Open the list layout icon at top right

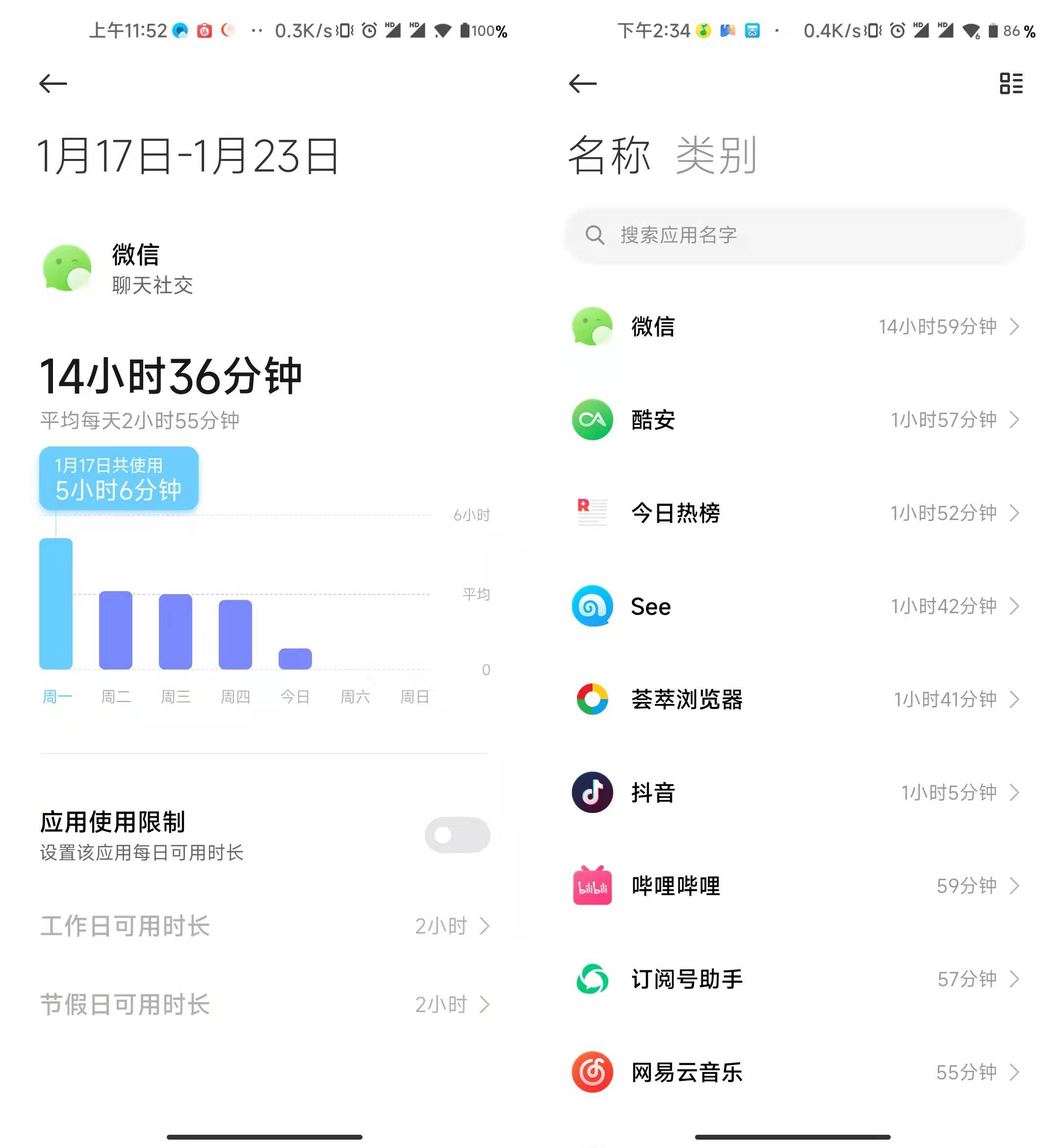pos(1012,84)
